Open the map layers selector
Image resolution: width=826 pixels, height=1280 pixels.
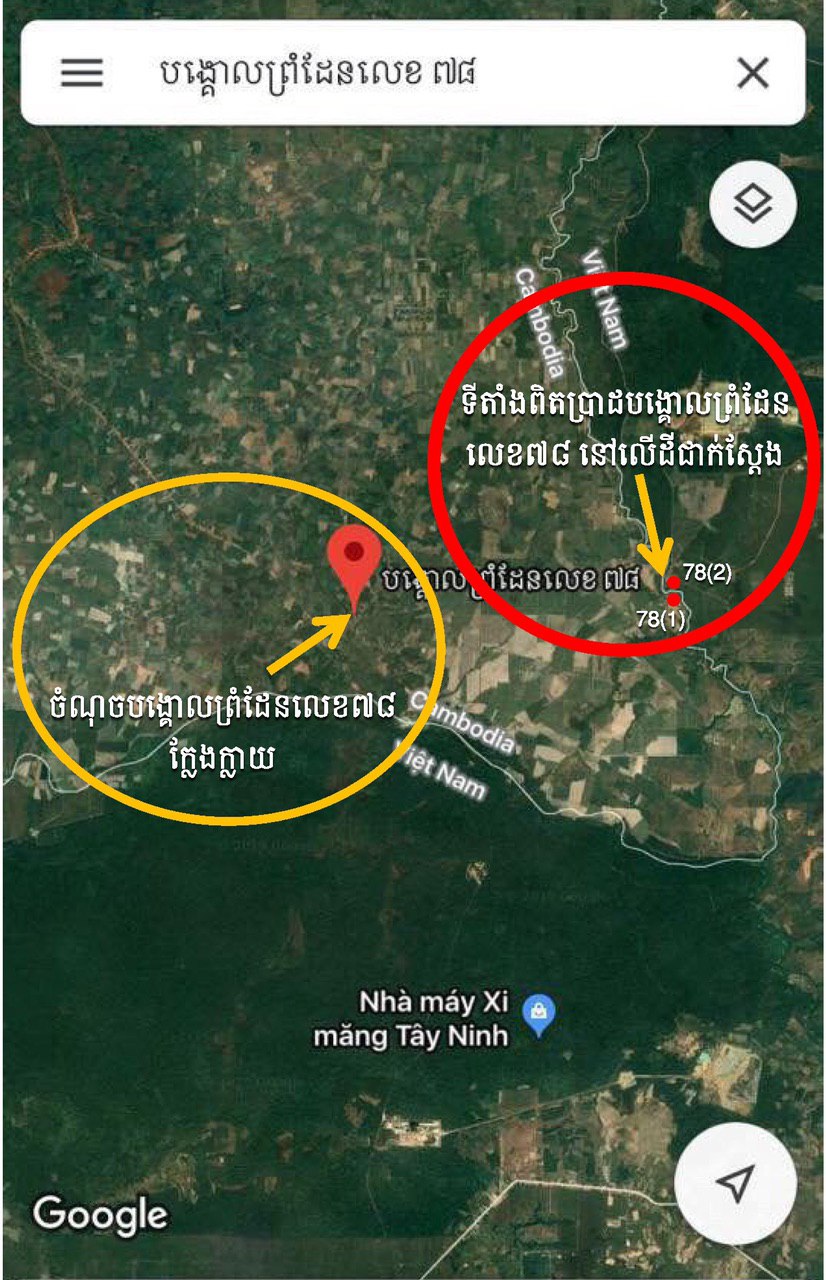(x=752, y=205)
